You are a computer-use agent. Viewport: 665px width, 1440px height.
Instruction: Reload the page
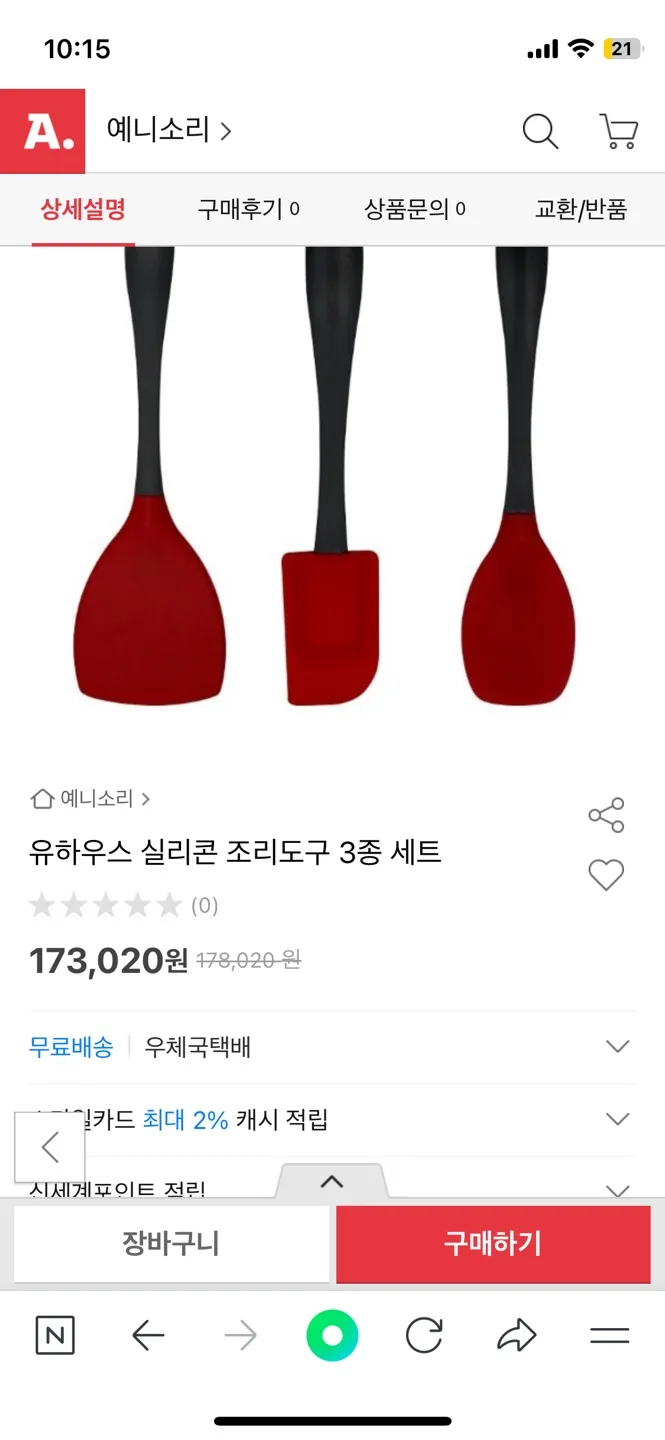tap(424, 1336)
